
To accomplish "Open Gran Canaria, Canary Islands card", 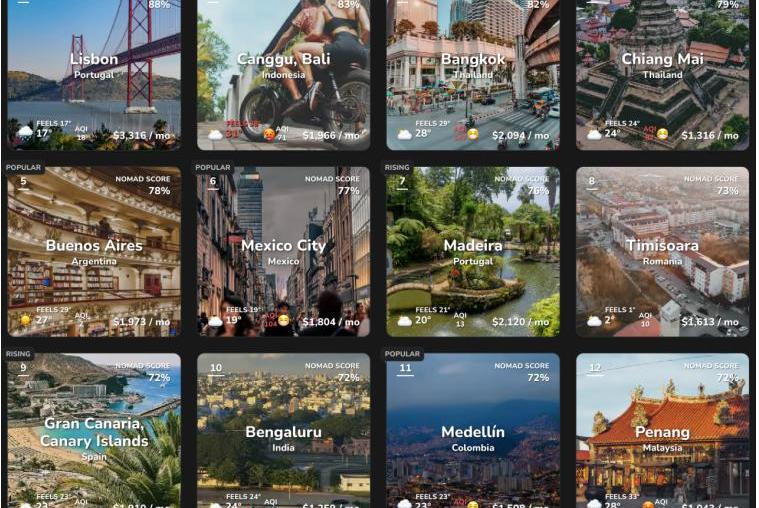I will 94,435.
